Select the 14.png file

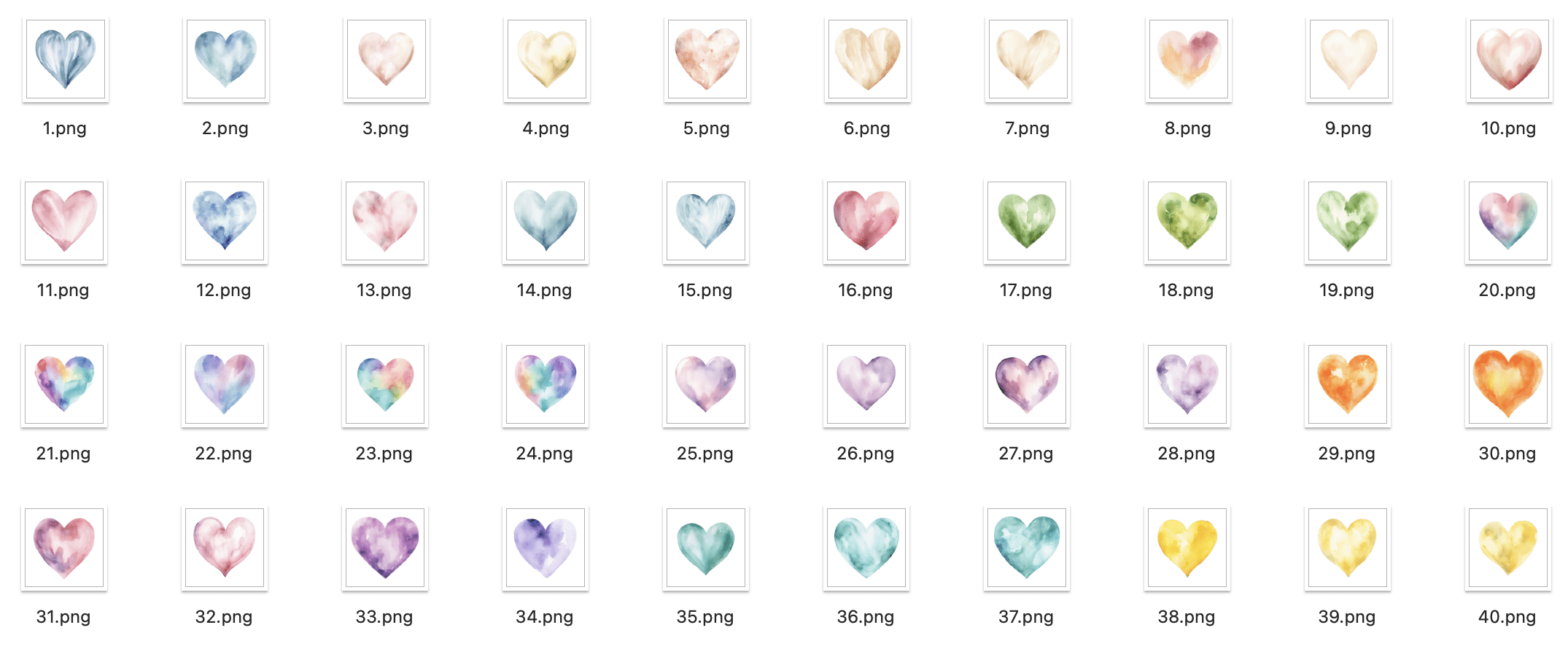(x=546, y=222)
